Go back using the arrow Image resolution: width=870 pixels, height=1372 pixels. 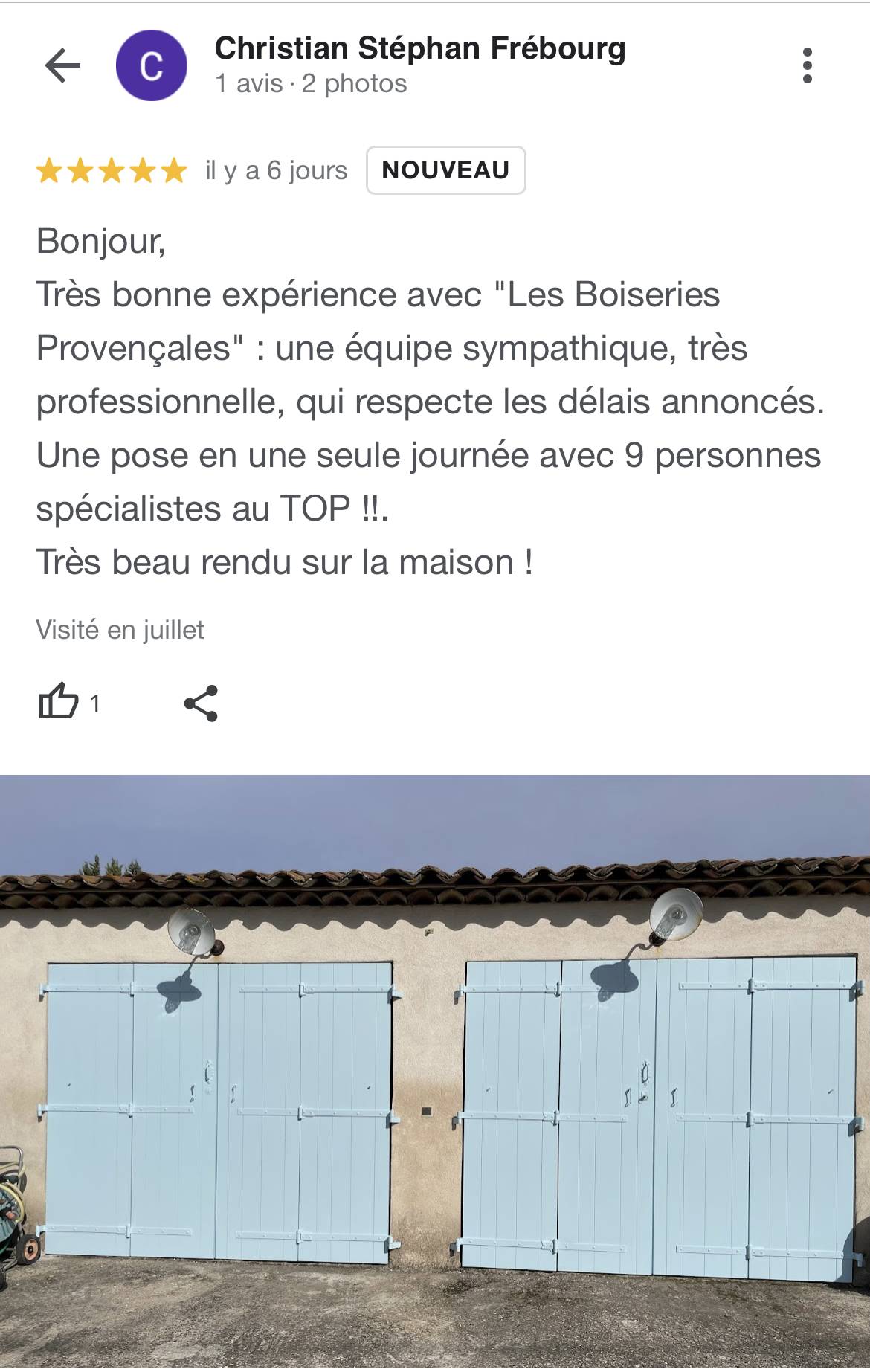[62, 65]
